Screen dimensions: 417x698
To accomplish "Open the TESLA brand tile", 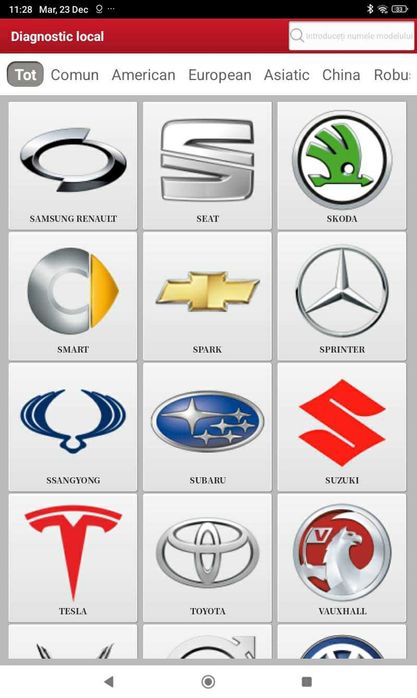I will click(x=73, y=558).
